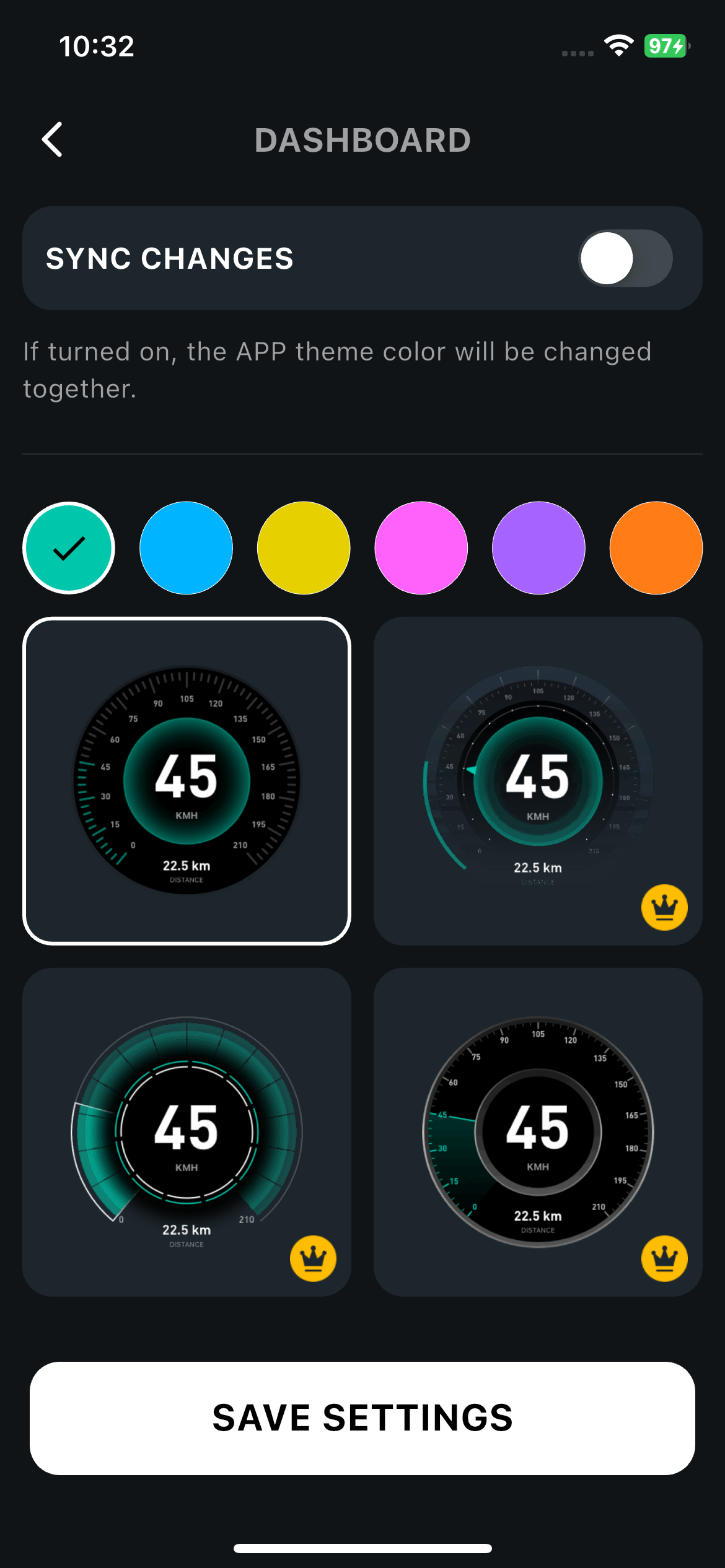Choose the premium gauge with outer arc

click(x=538, y=781)
